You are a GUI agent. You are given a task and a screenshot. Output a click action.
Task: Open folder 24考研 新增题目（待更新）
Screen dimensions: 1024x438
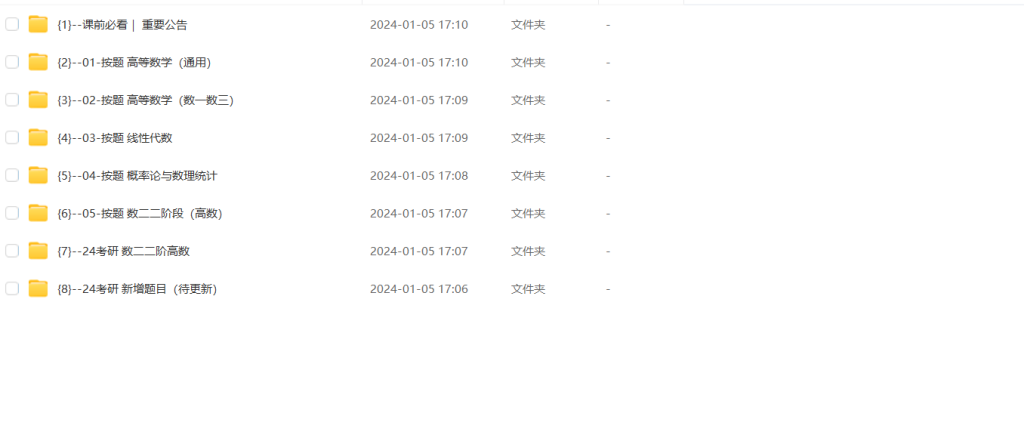click(x=137, y=289)
